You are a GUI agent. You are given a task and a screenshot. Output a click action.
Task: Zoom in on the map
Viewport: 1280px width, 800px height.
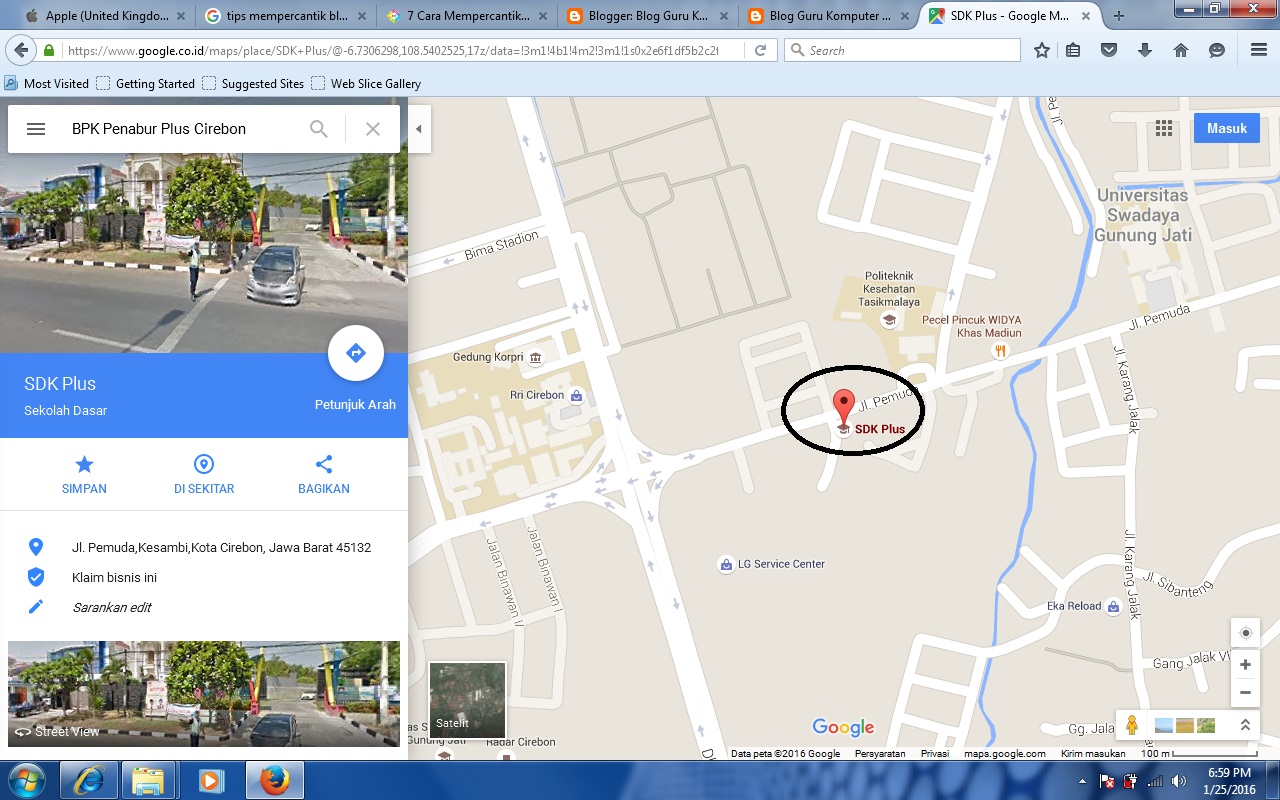tap(1245, 665)
